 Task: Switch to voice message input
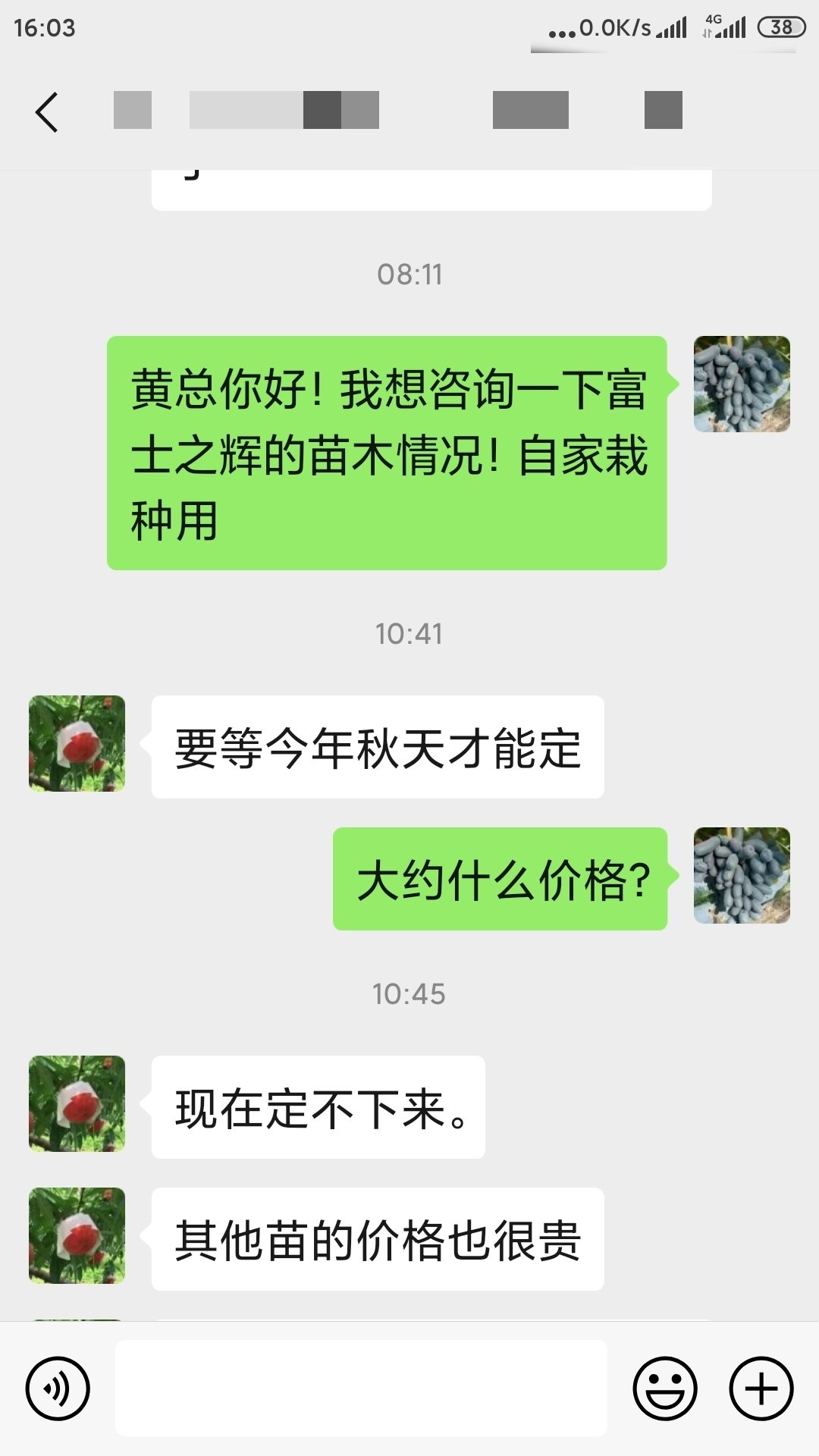pos(58,1389)
